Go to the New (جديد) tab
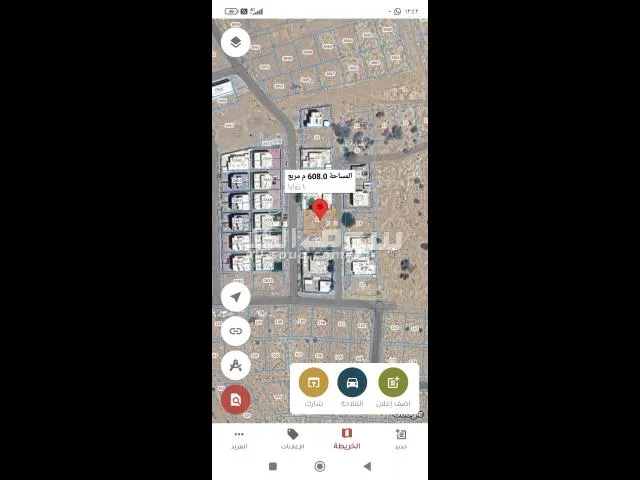640x480 pixels. click(x=400, y=439)
